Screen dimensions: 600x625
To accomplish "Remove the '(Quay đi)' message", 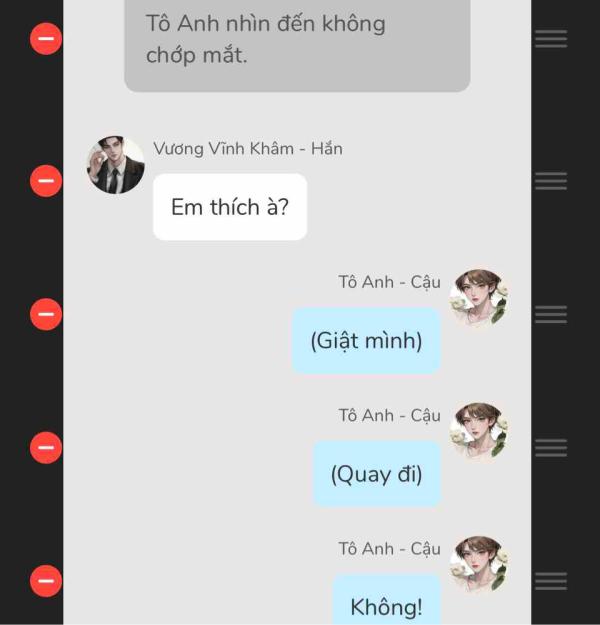I will pos(46,447).
